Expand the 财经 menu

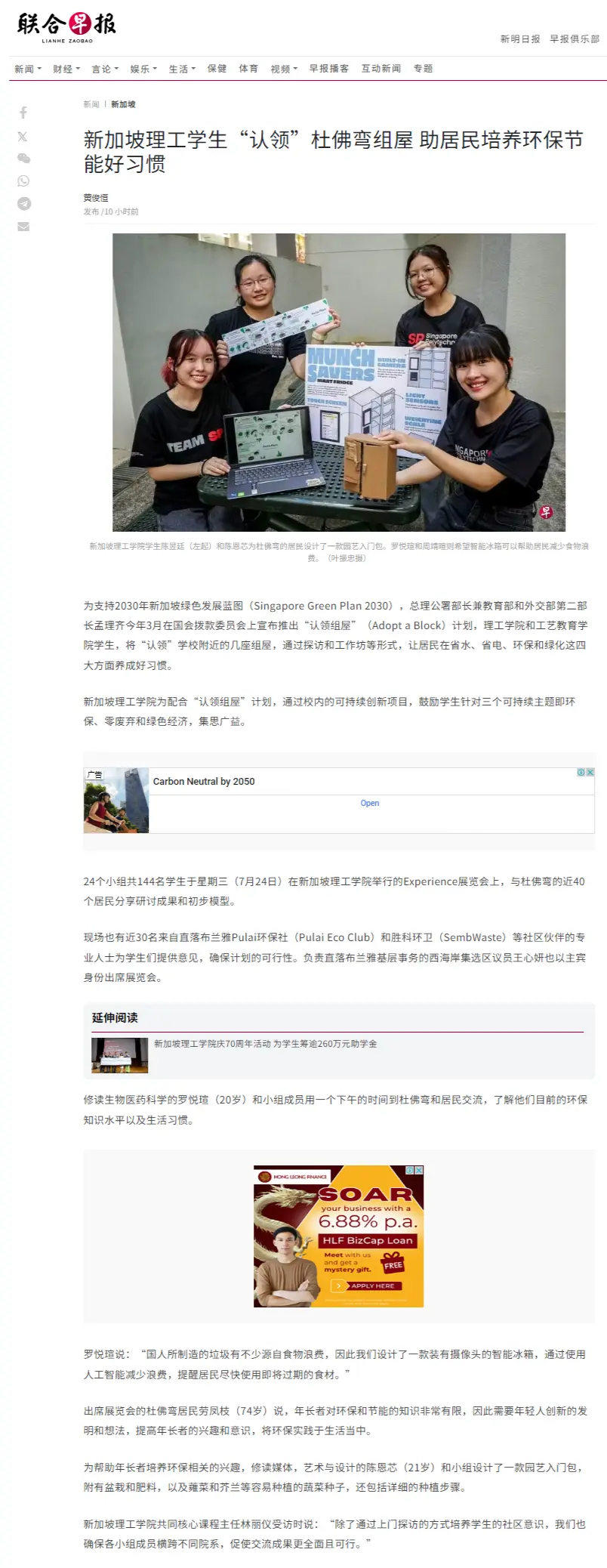(66, 69)
